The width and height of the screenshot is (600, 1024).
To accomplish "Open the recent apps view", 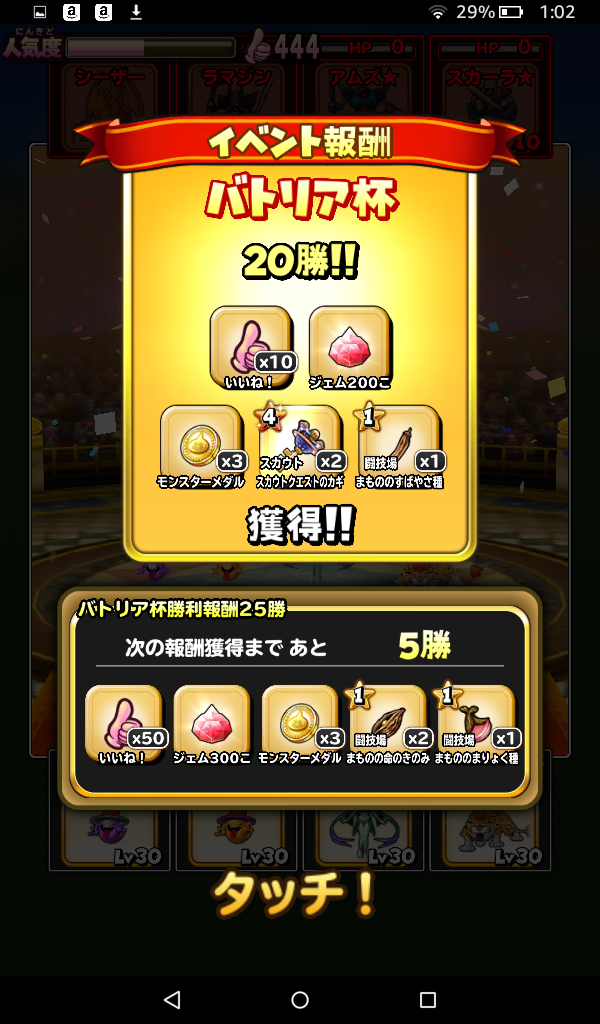I will (428, 999).
